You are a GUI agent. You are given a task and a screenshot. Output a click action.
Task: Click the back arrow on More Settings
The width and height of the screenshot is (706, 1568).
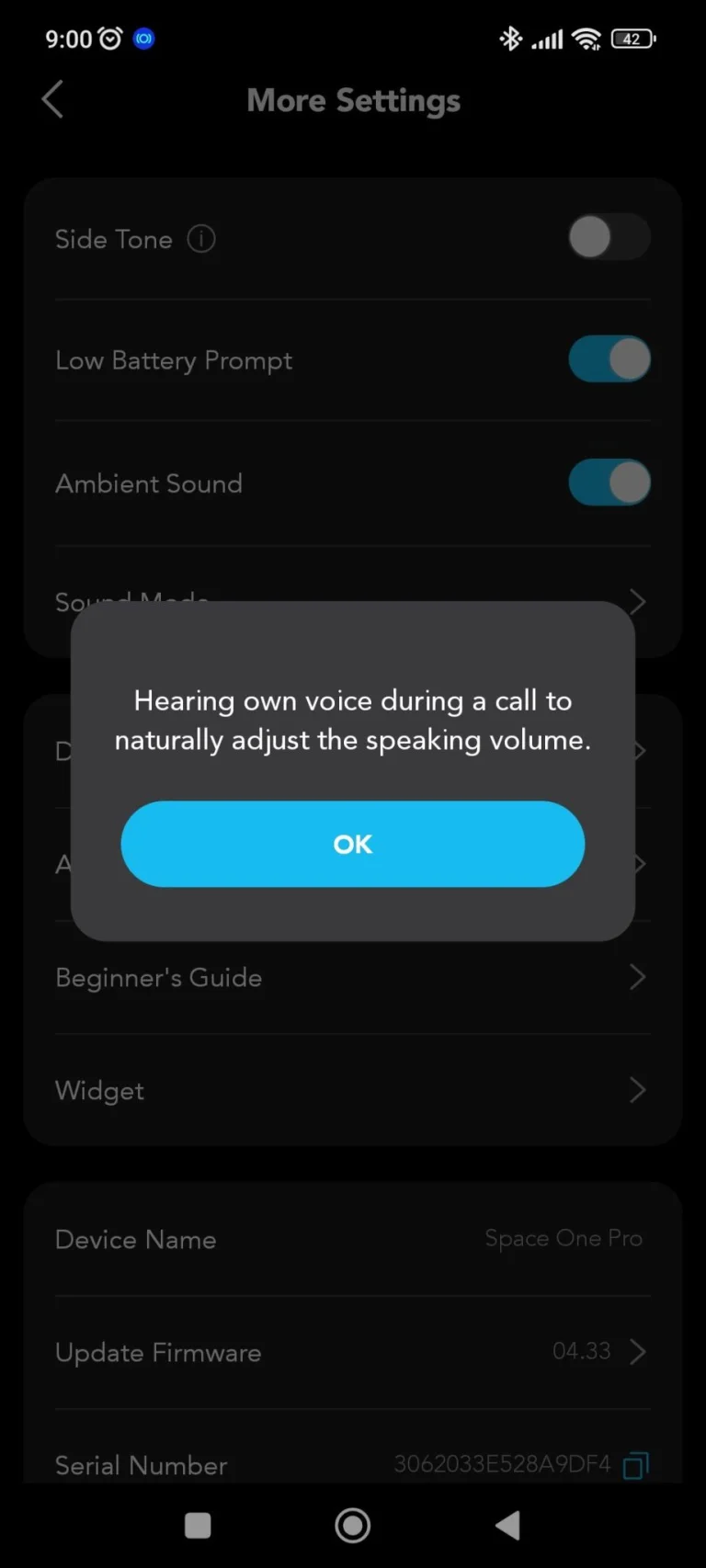(52, 99)
